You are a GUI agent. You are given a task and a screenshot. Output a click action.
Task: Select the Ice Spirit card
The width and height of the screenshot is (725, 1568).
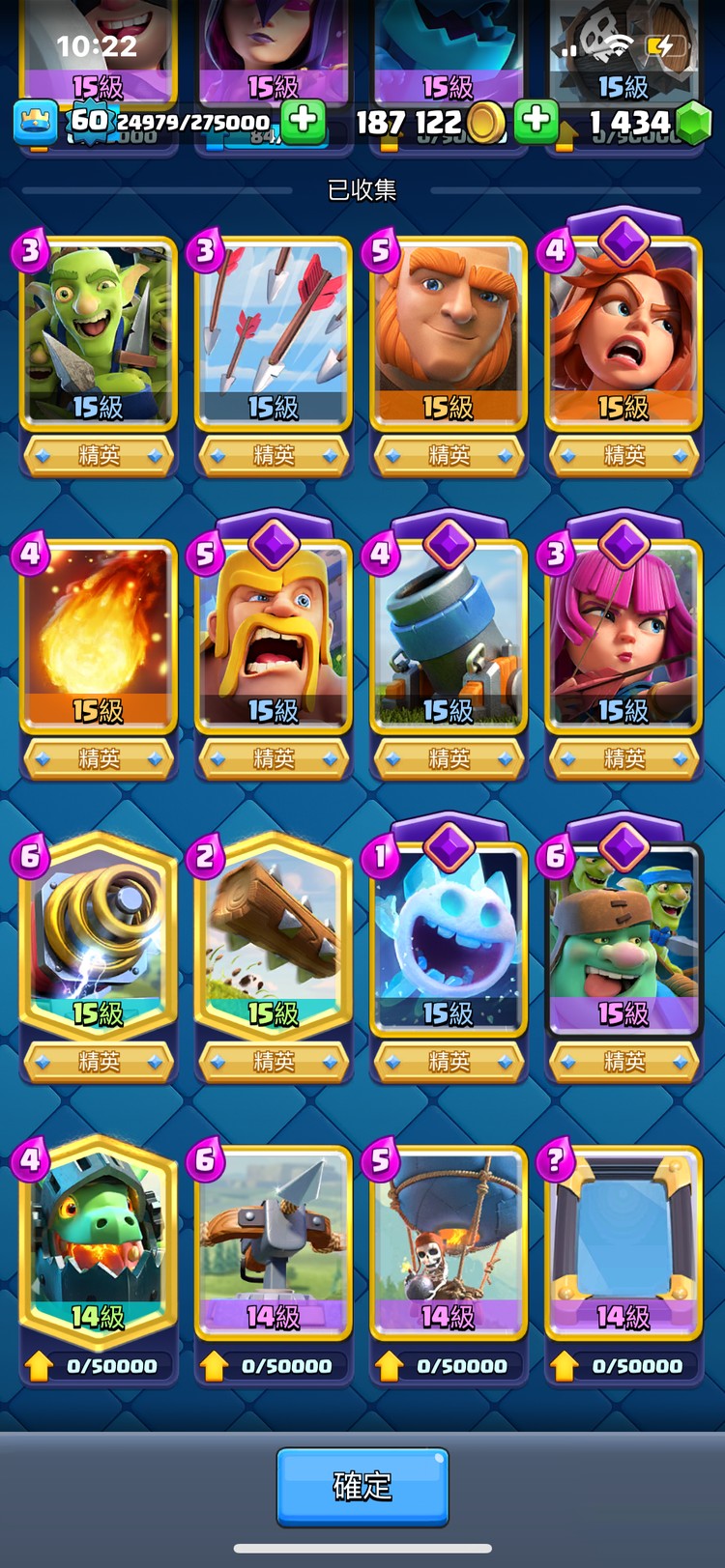pos(448,937)
